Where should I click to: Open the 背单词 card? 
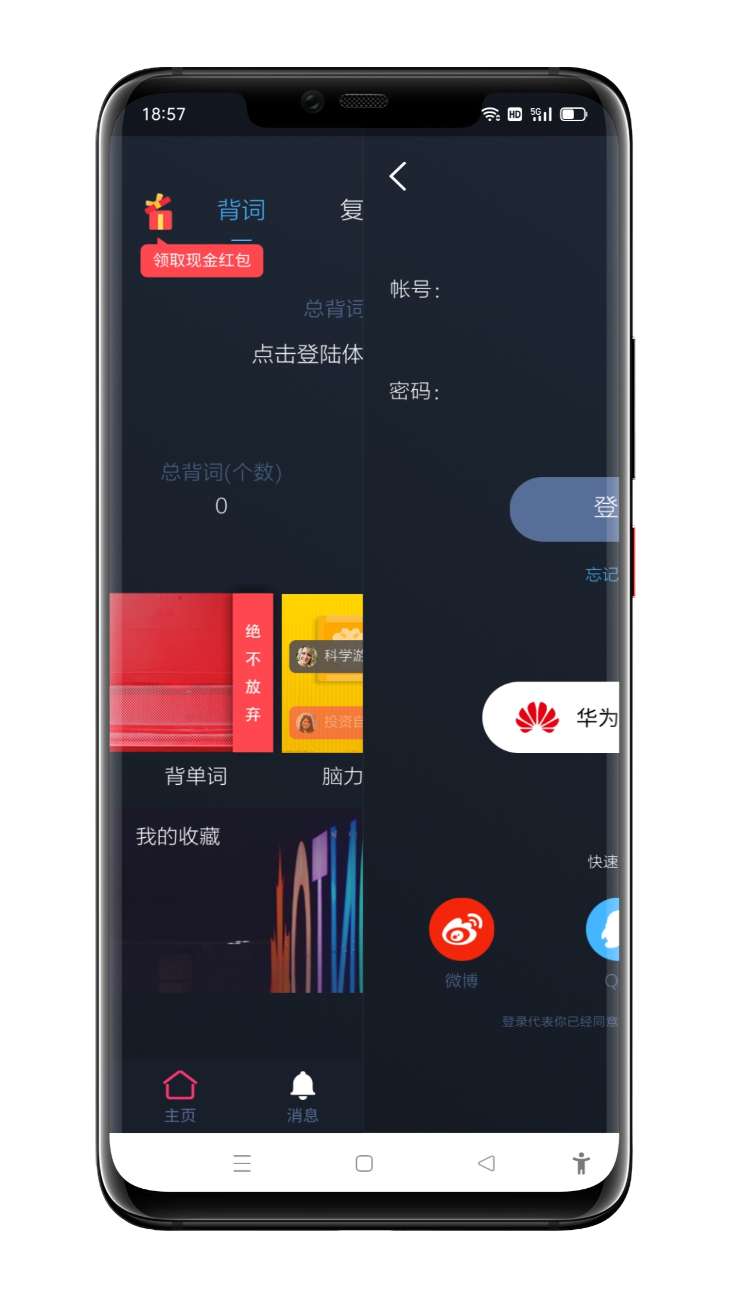191,672
